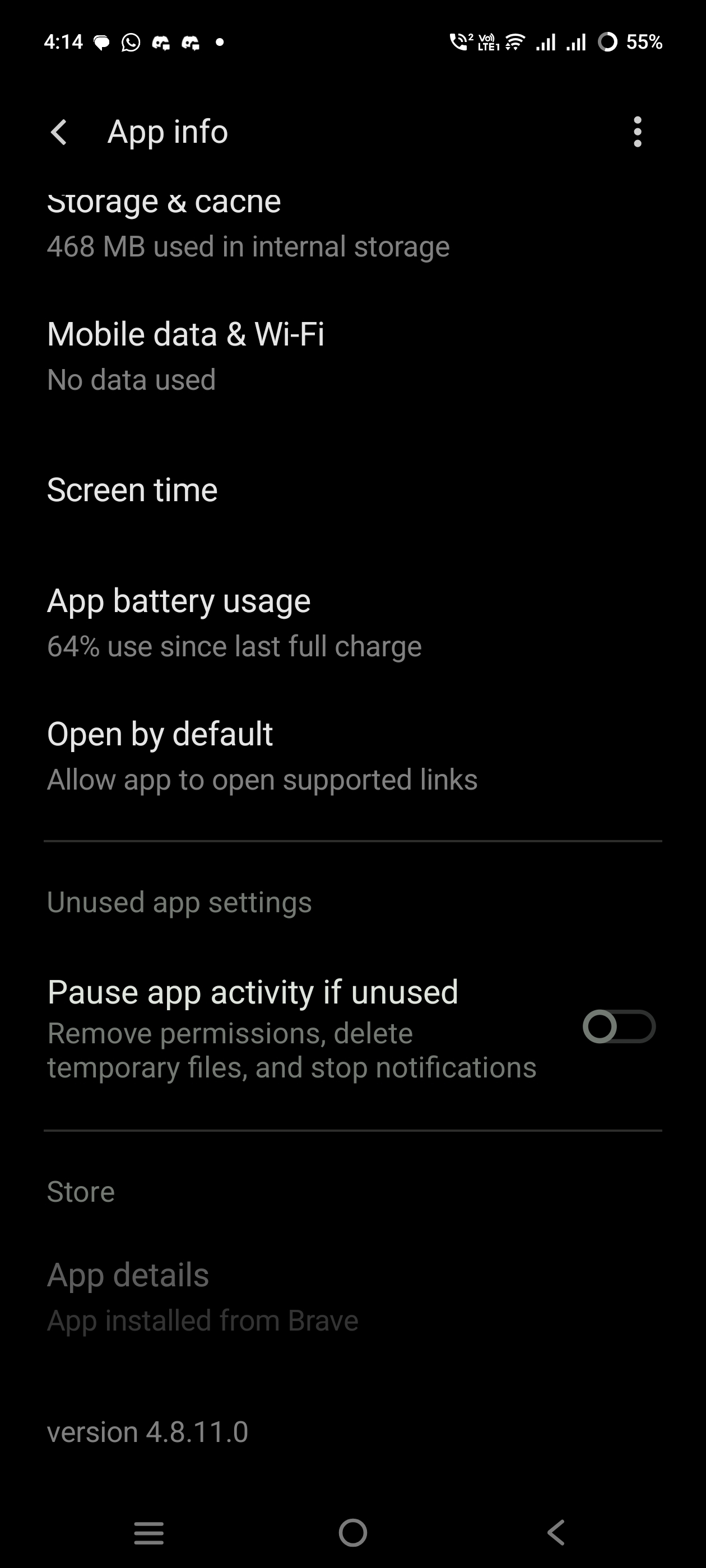Tap the system home button
The image size is (706, 1568).
pos(352,1532)
